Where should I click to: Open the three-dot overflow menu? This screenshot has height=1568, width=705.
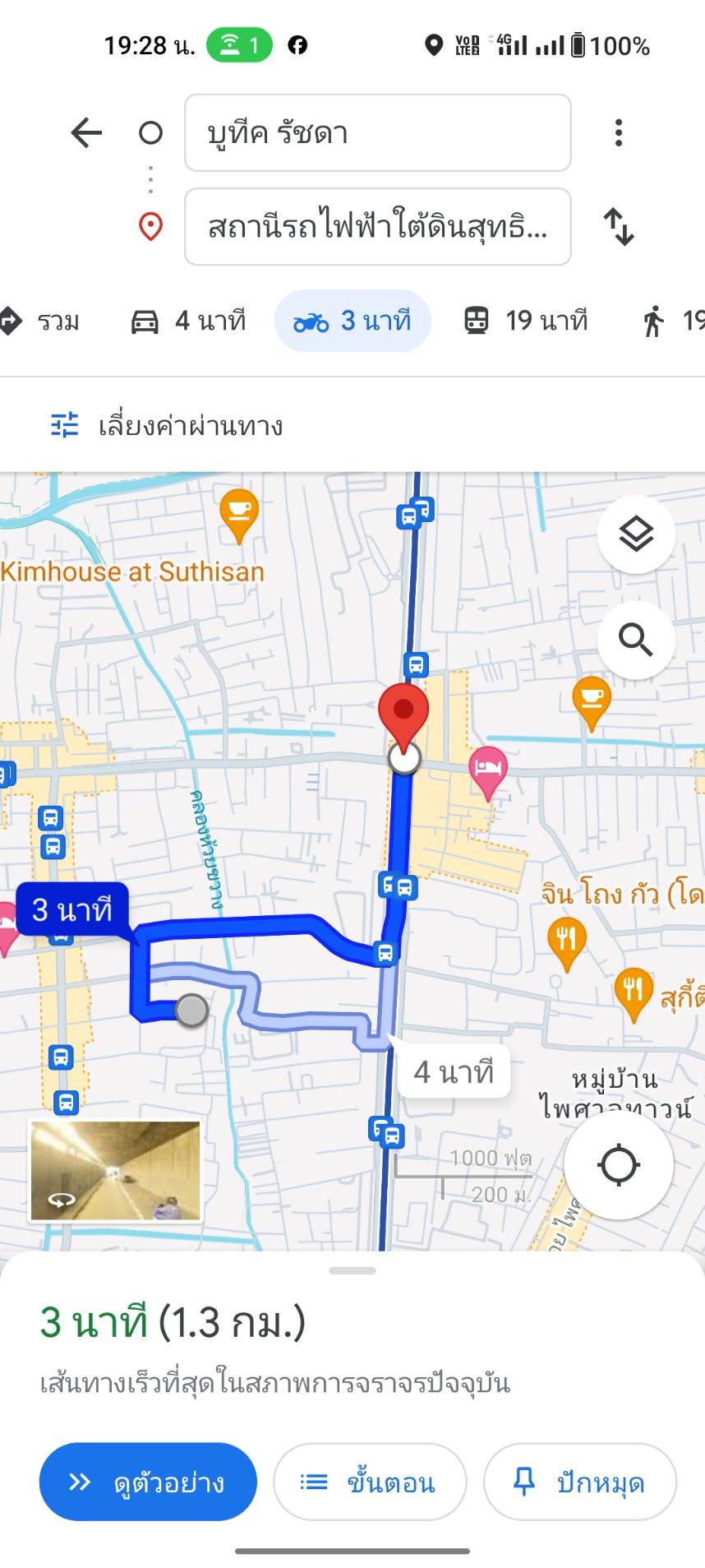coord(619,132)
